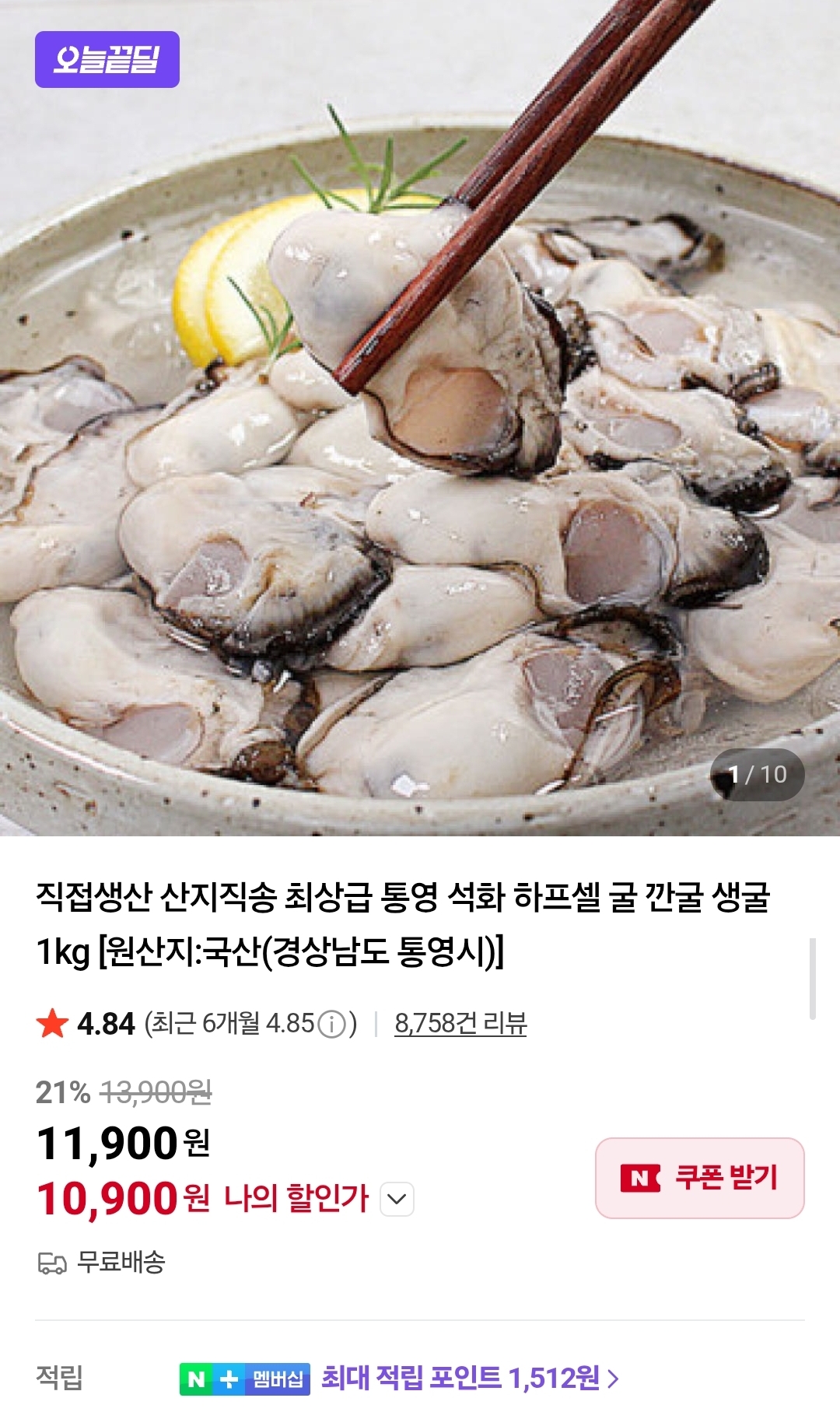Tap the green N membership badge
840x1419 pixels.
[x=194, y=1377]
